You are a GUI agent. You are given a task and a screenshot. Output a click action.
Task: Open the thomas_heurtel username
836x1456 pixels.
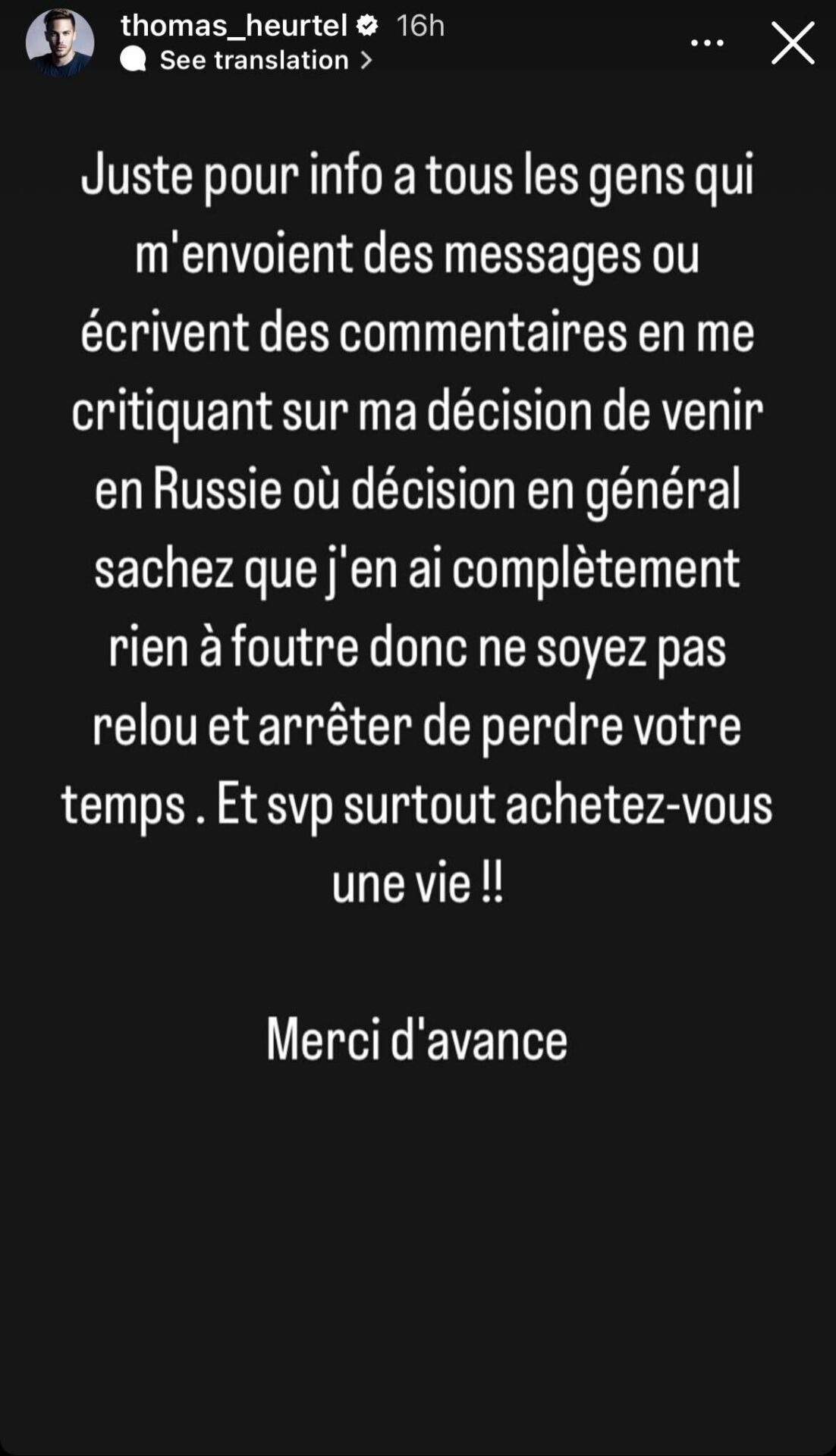[234, 25]
